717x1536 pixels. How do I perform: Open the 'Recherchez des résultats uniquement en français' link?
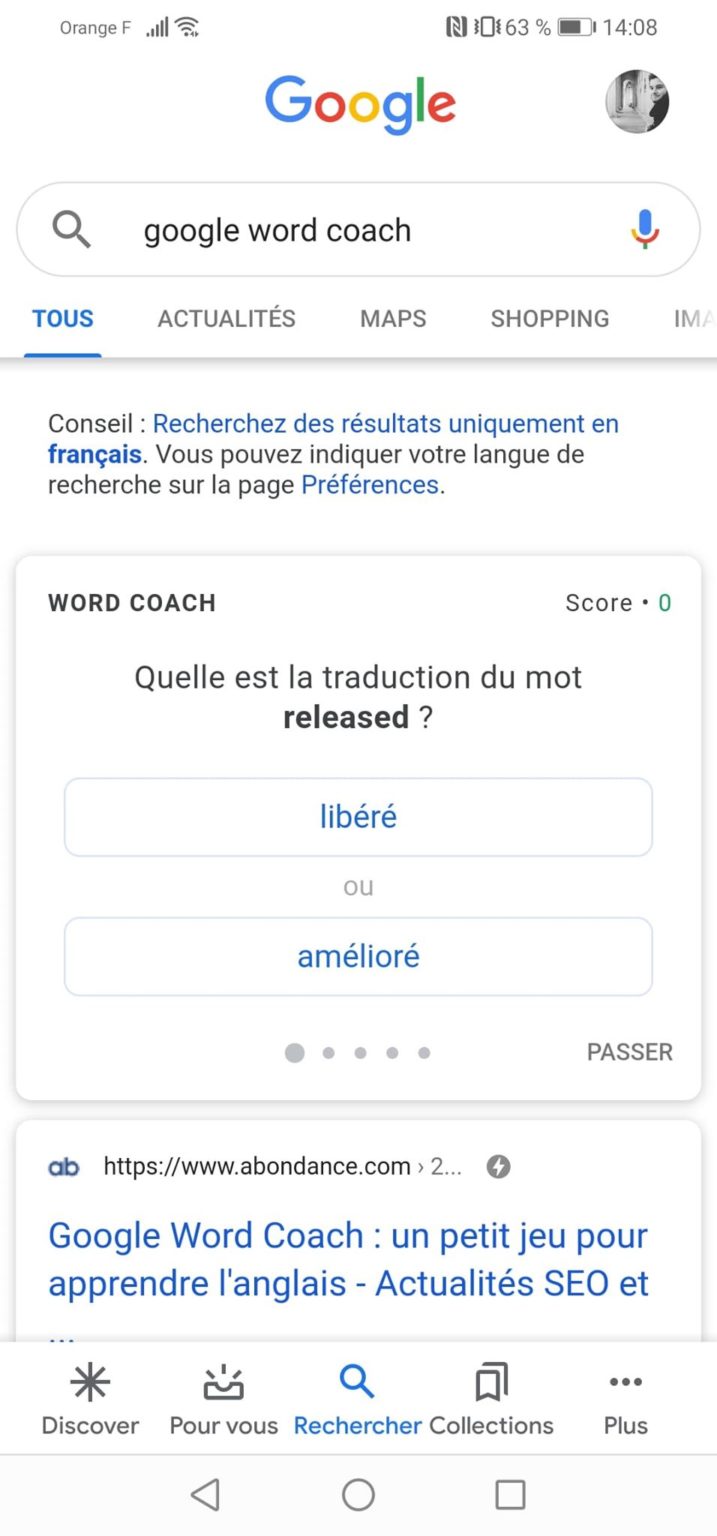(333, 439)
